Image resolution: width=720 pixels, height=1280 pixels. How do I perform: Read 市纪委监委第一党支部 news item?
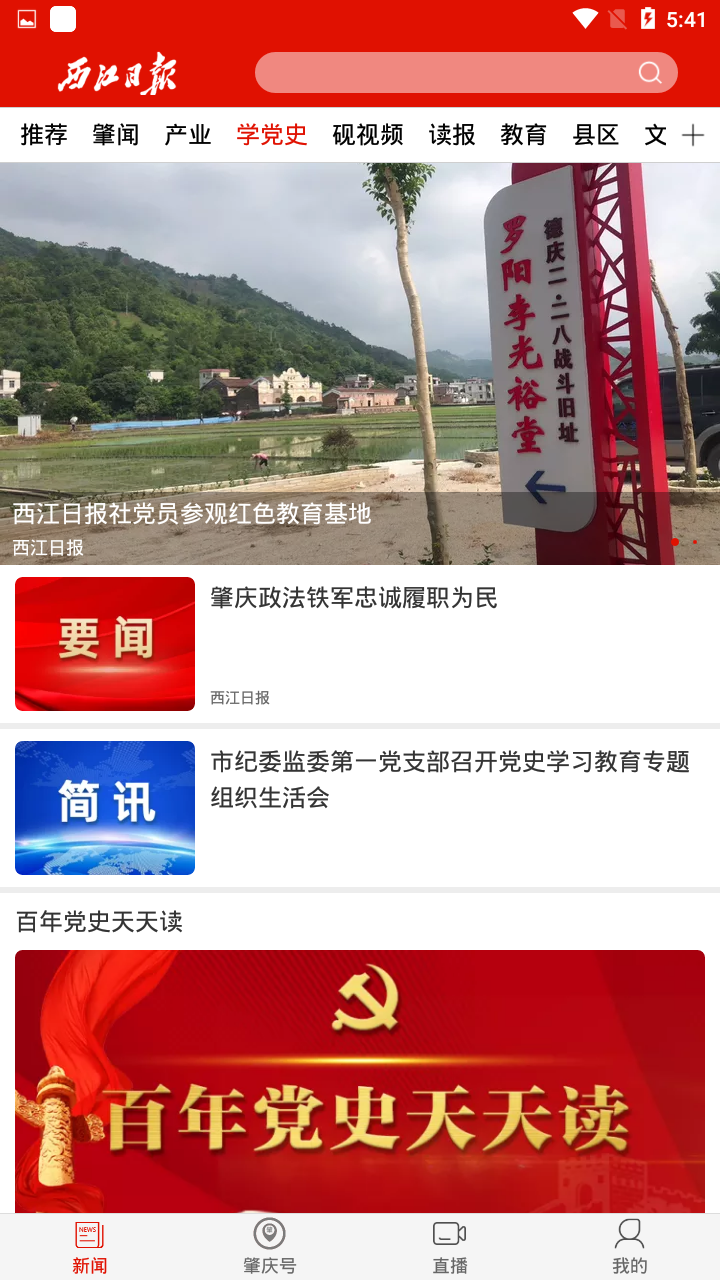(x=450, y=779)
